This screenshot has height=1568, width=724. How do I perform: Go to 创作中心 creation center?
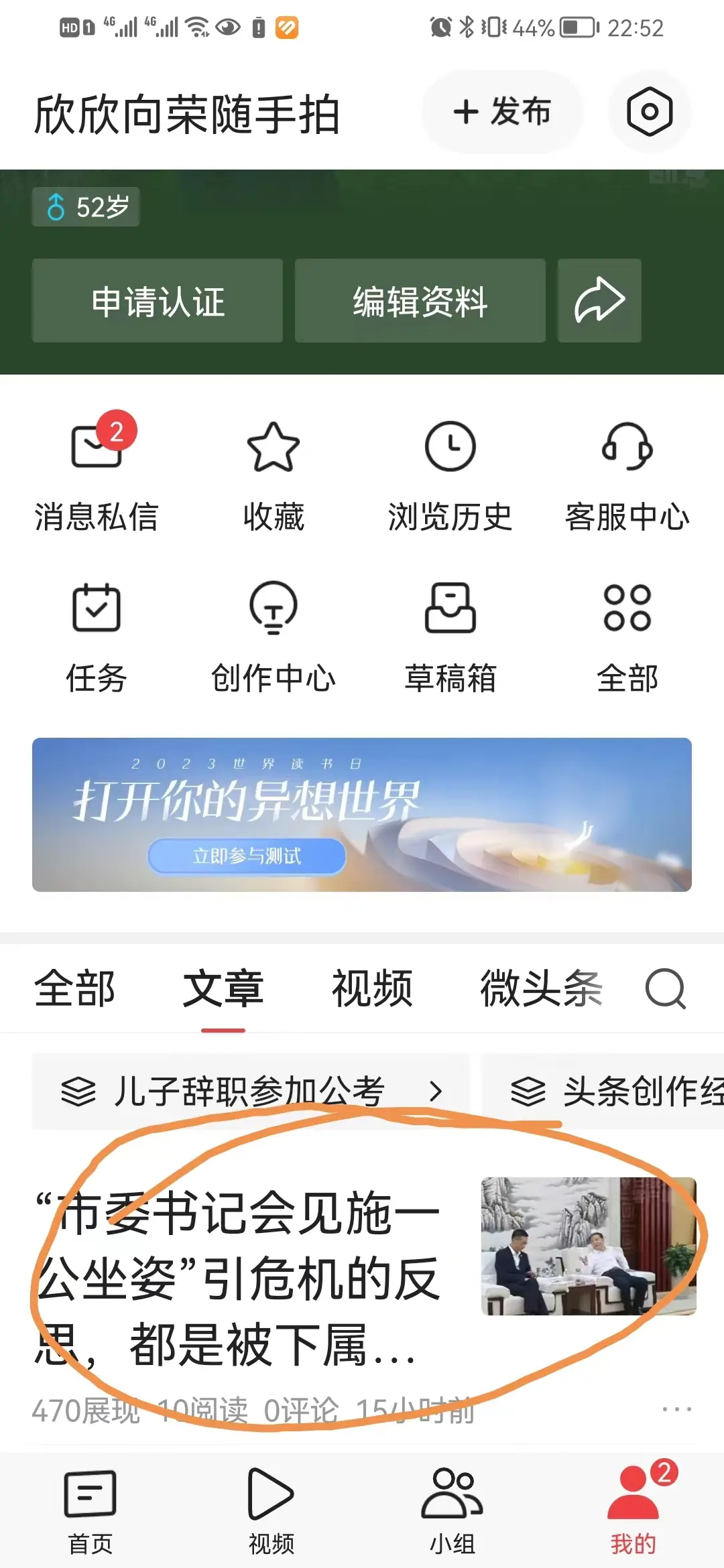[x=274, y=637]
